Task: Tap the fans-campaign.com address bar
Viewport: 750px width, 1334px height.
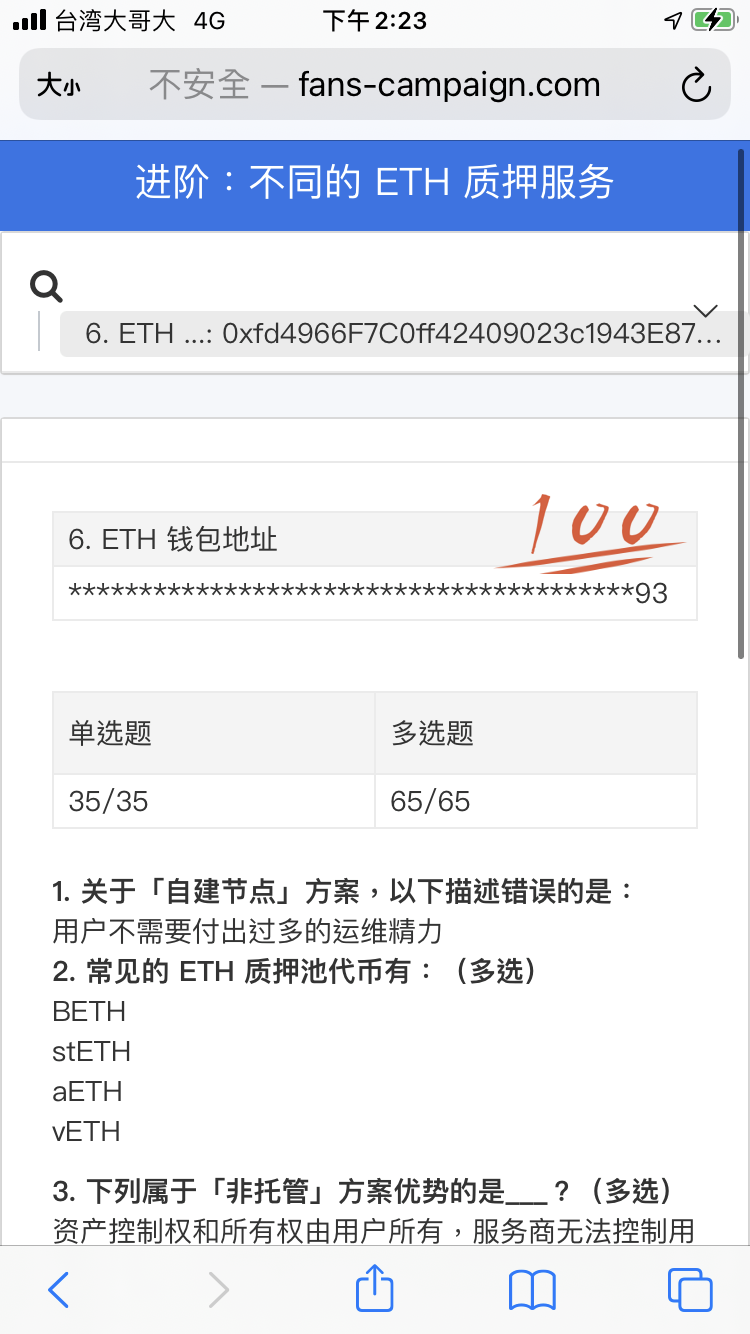Action: coord(375,85)
